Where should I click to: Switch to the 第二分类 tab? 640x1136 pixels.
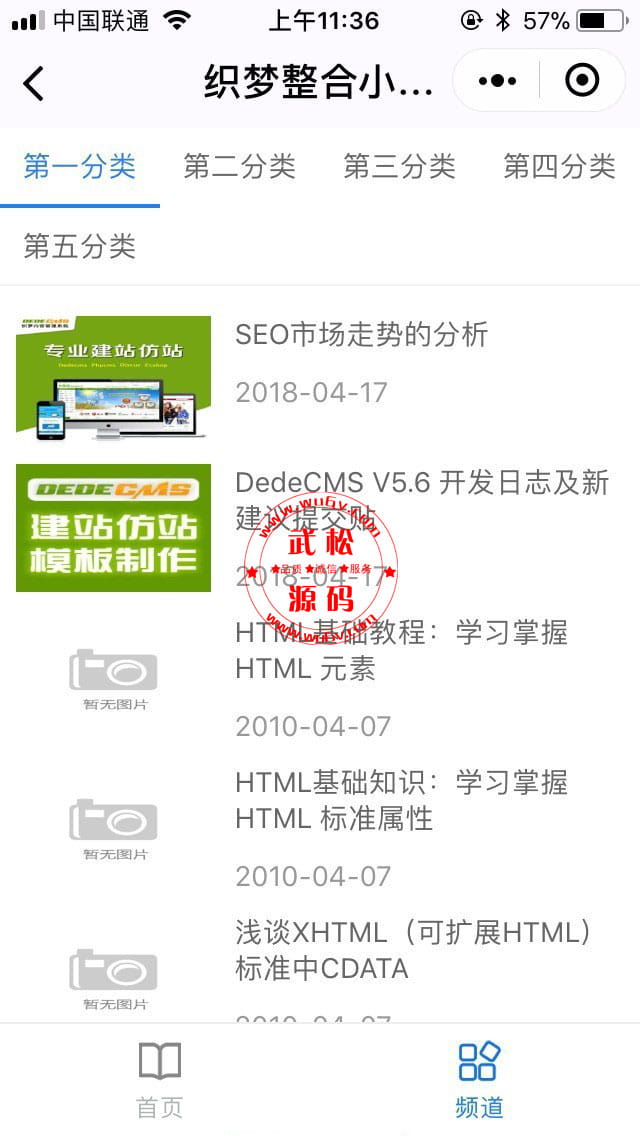(240, 167)
